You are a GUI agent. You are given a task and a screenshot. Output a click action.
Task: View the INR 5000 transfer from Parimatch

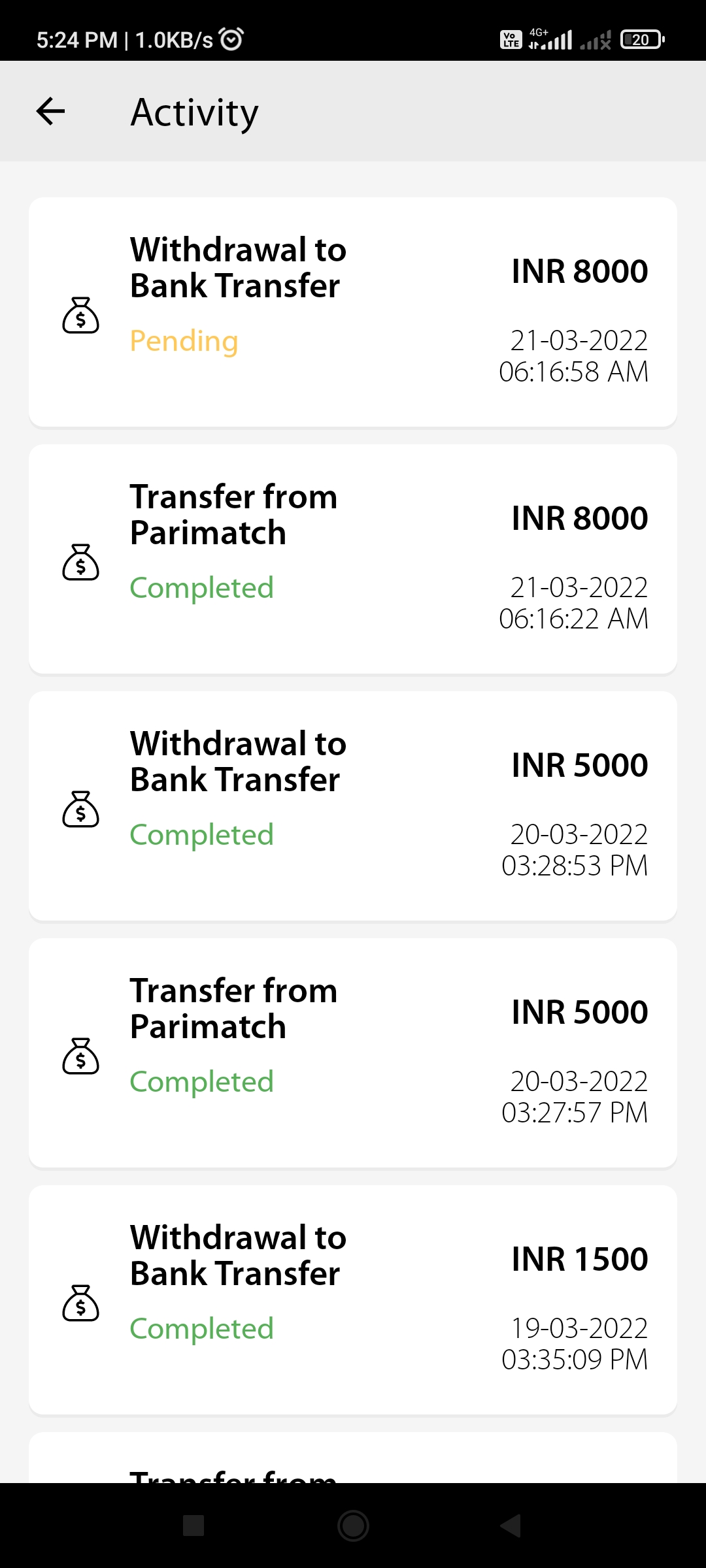(353, 1053)
